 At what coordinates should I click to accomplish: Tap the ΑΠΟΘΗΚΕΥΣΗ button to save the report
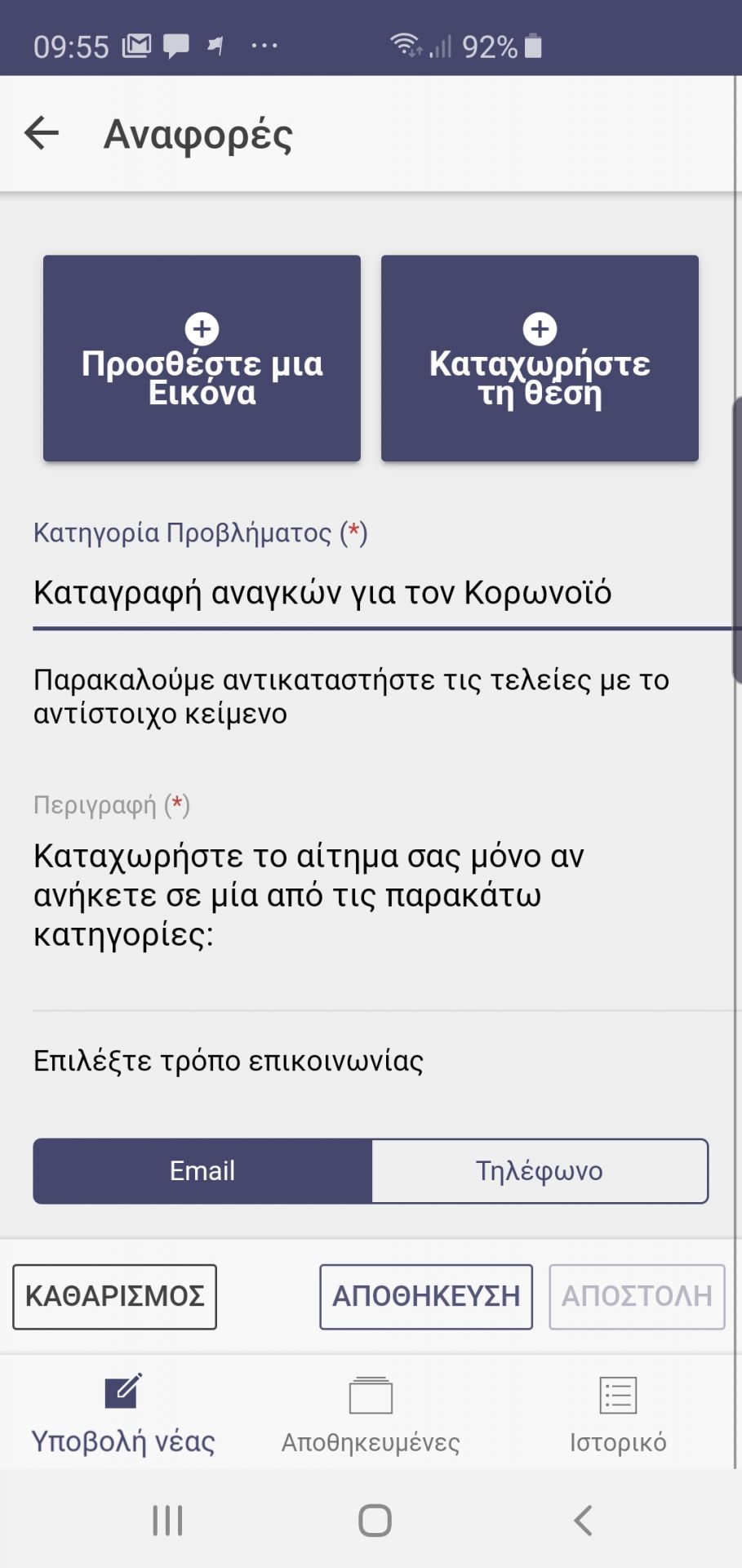tap(426, 1297)
